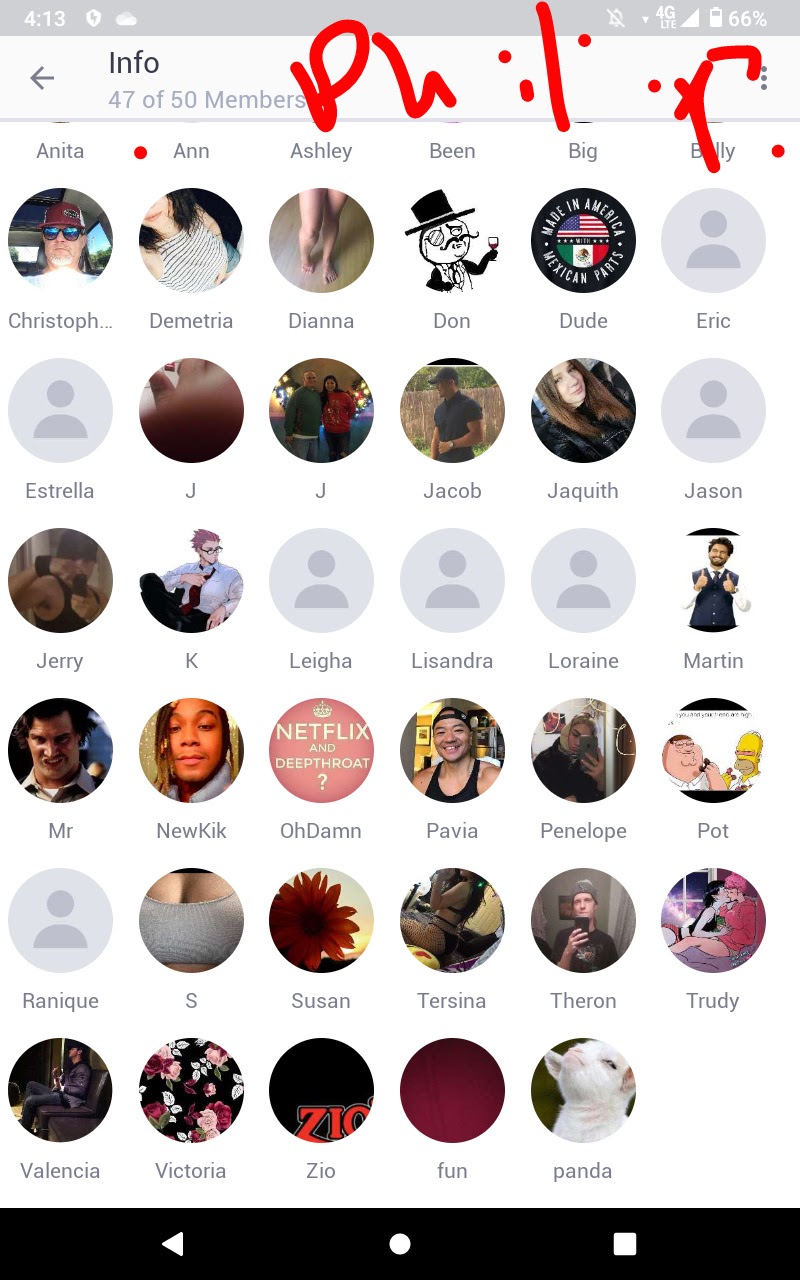This screenshot has height=1280, width=800.
Task: Open Susan's profile
Action: (x=321, y=921)
